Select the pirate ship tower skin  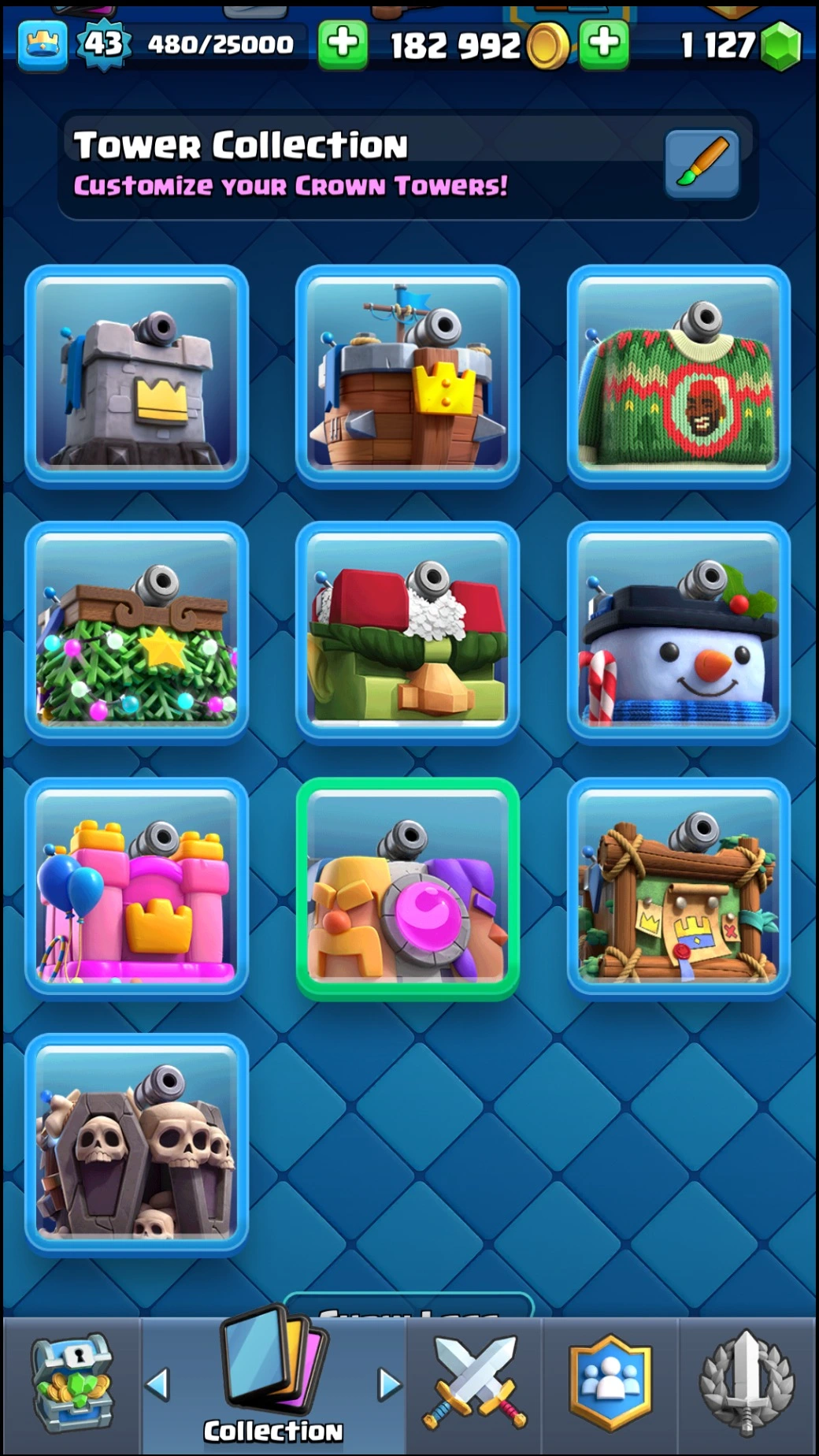click(407, 376)
